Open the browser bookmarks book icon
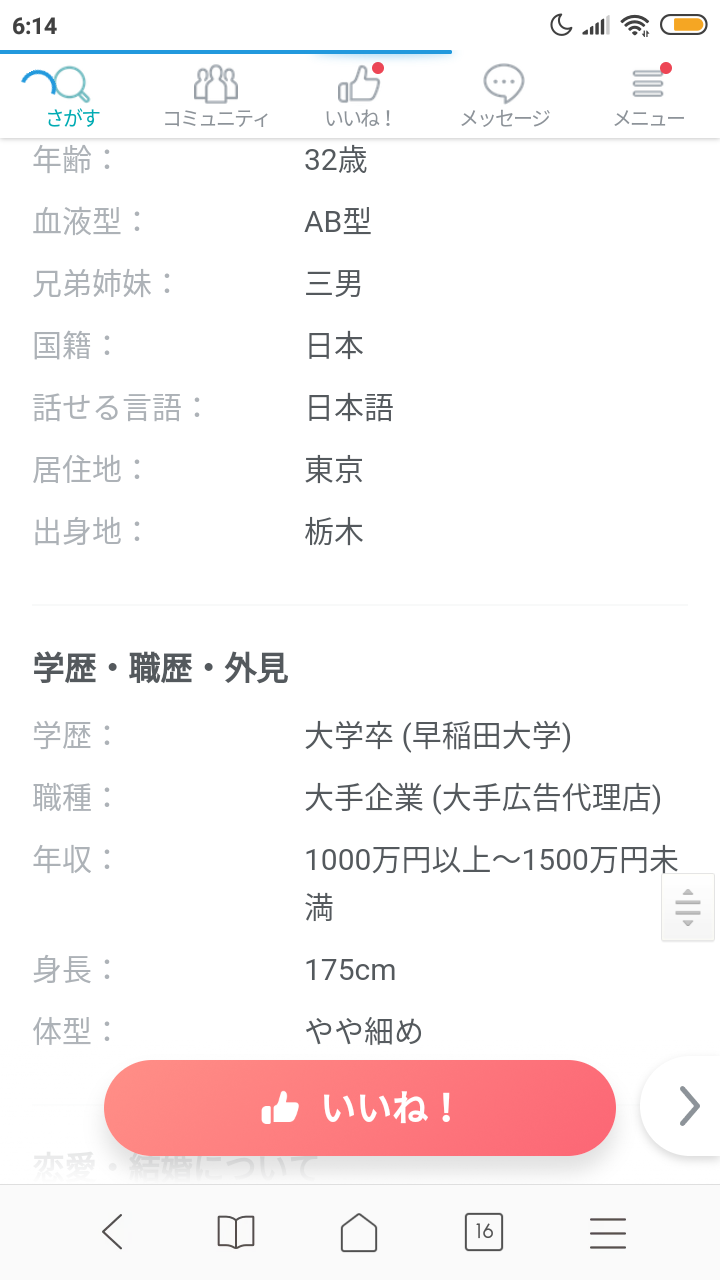The image size is (720, 1280). (236, 1232)
